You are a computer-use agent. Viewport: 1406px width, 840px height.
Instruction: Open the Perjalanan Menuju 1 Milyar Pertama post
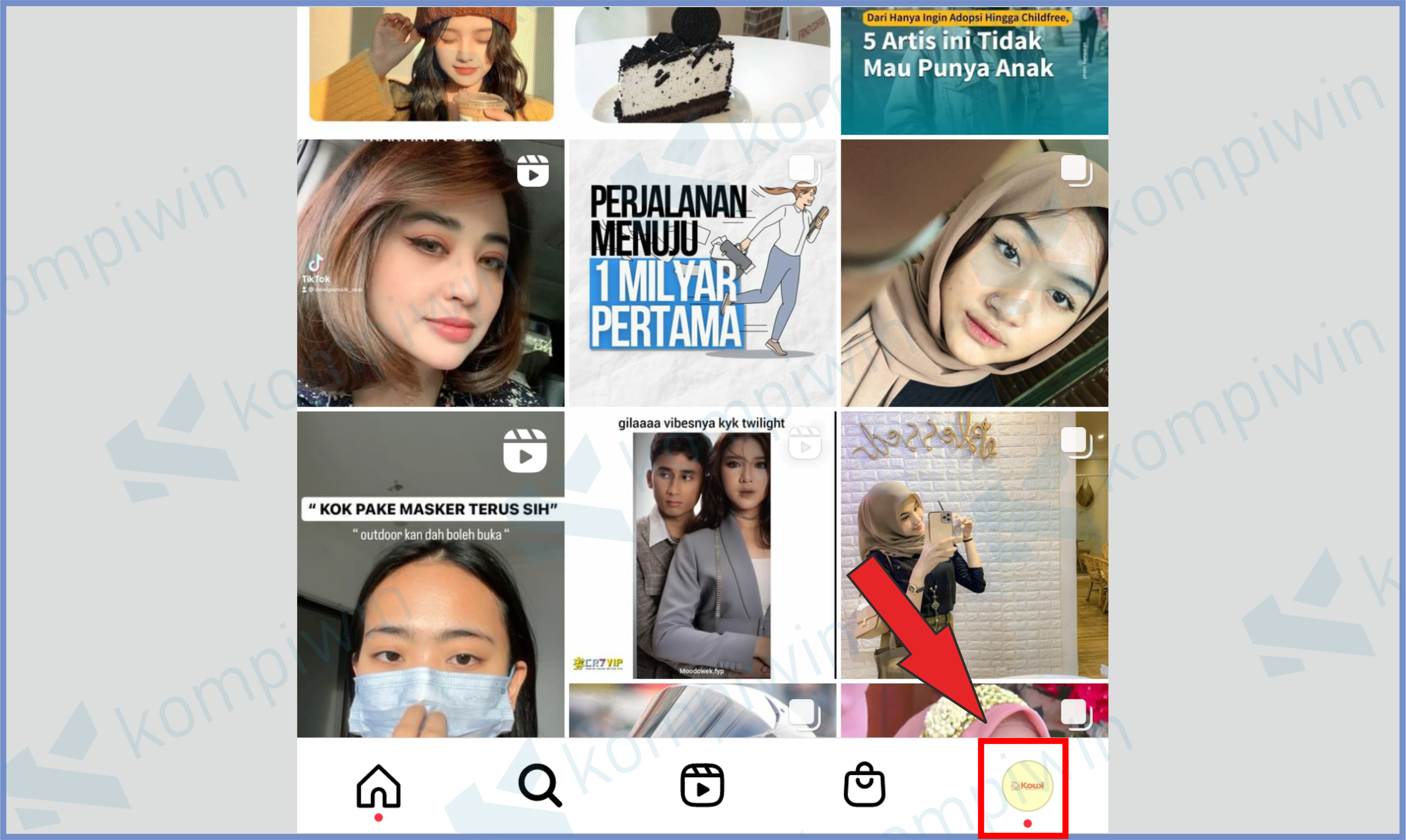(x=702, y=273)
